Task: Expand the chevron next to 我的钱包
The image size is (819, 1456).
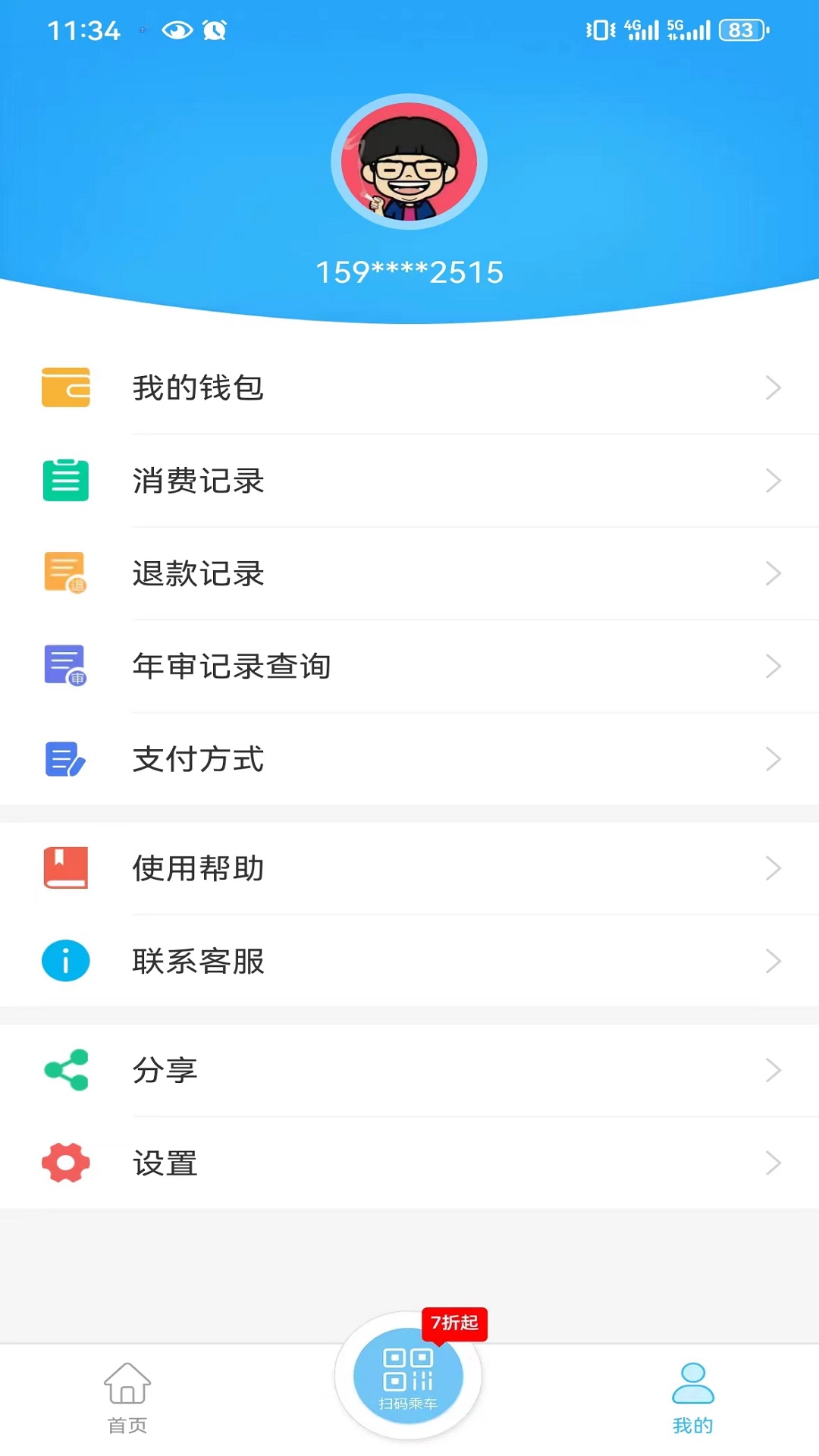Action: pos(774,388)
